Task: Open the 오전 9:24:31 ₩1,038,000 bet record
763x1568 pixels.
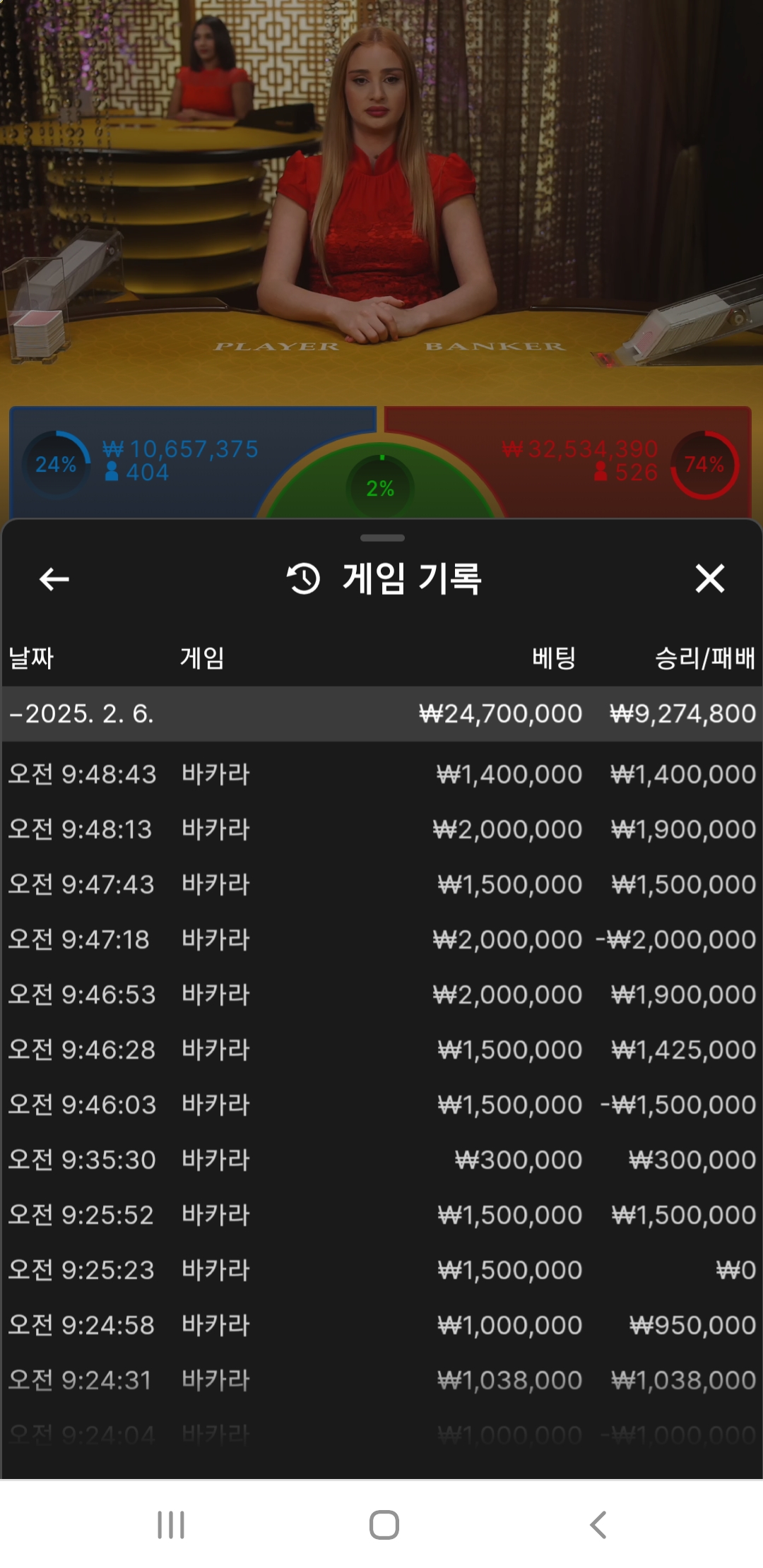Action: pyautogui.click(x=381, y=1380)
